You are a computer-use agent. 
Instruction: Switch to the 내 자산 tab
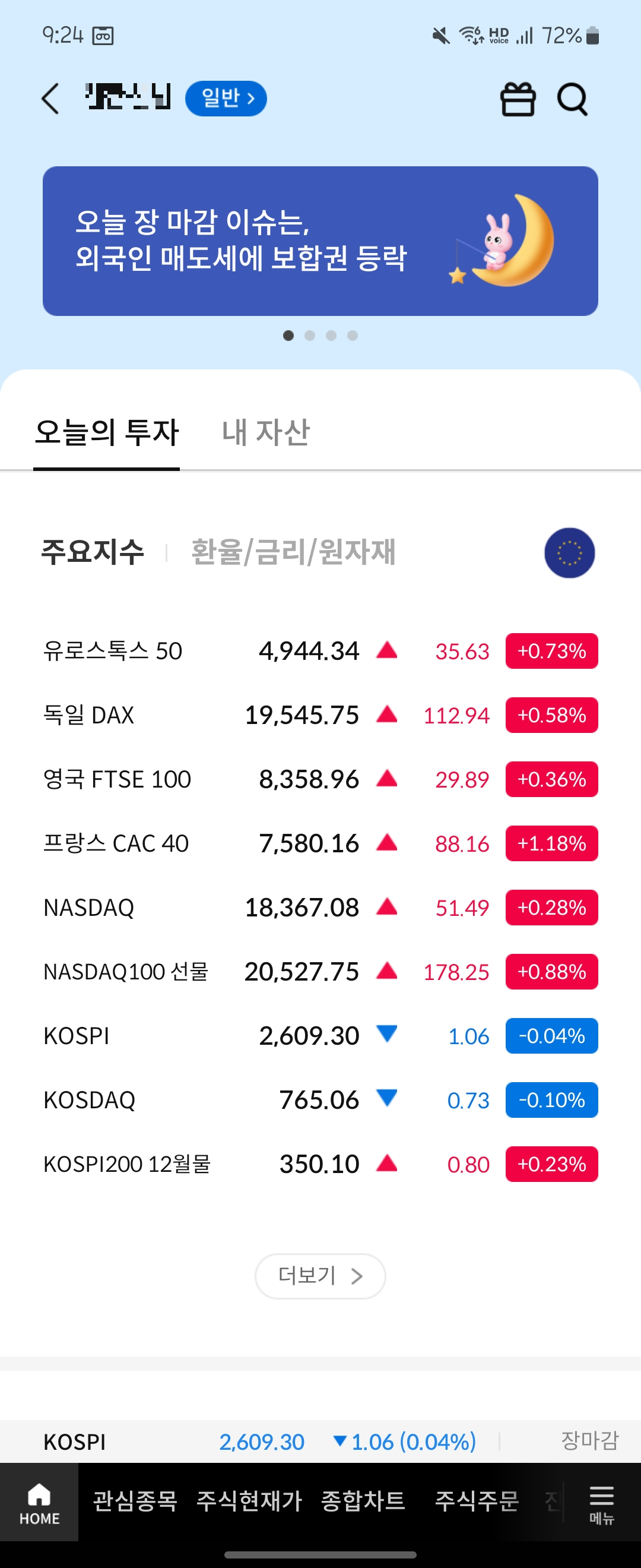coord(265,434)
